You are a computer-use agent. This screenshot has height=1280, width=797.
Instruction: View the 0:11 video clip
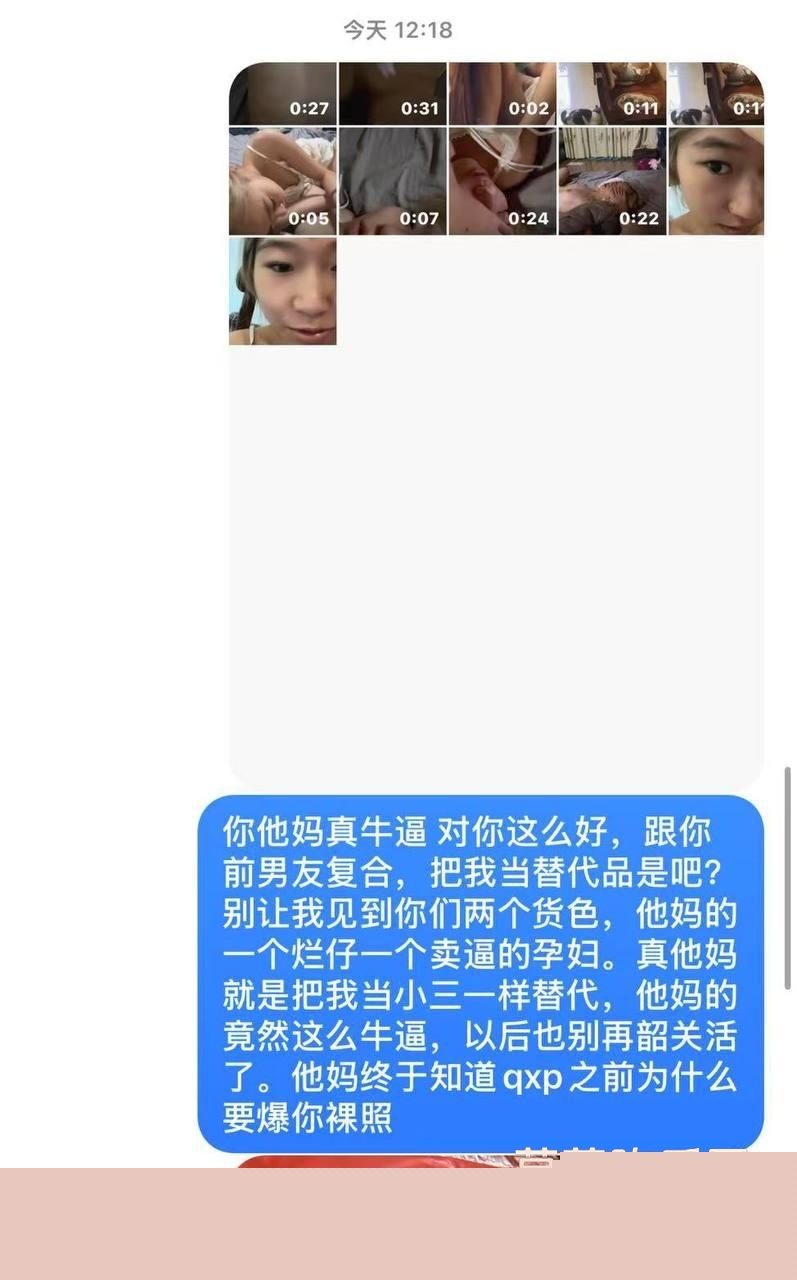[x=611, y=94]
